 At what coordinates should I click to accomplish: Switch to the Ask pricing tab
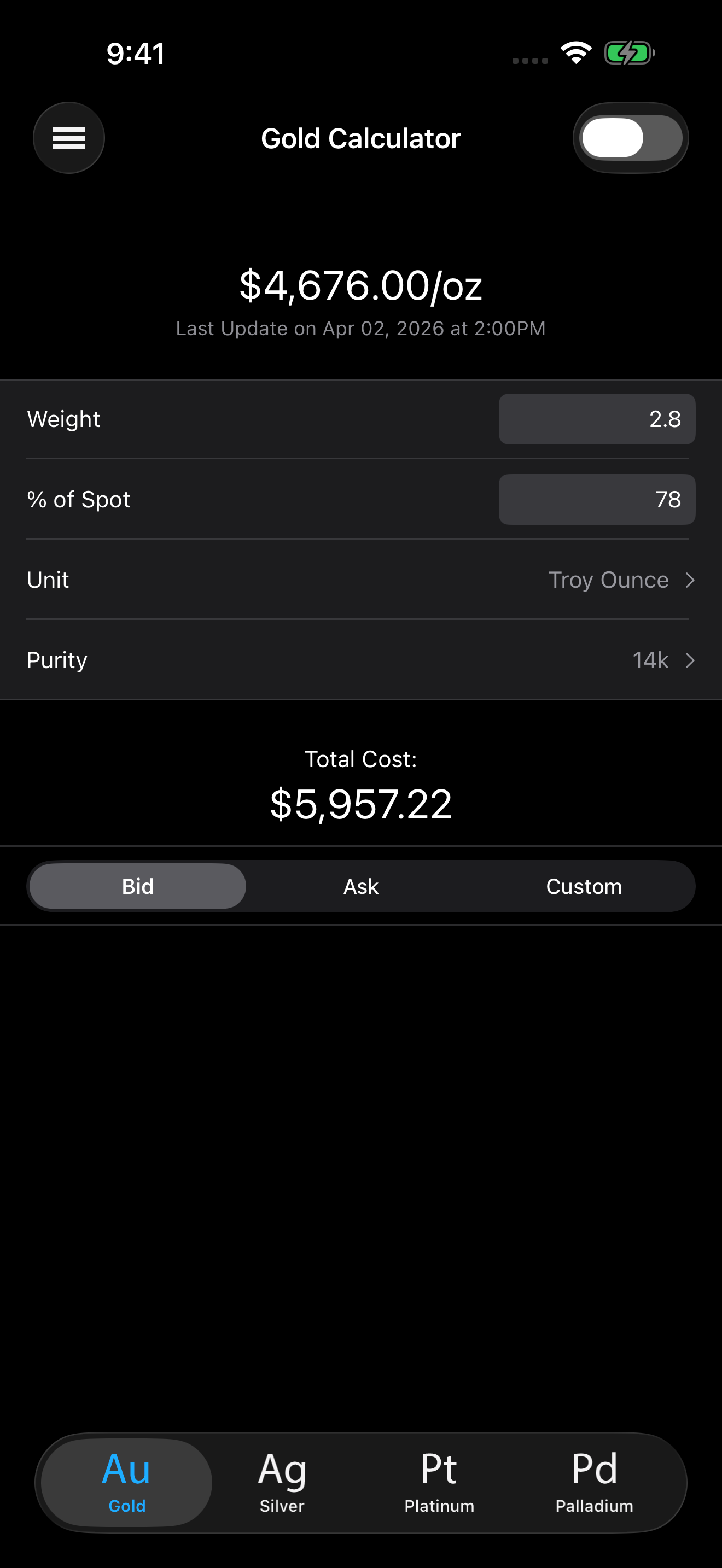tap(360, 886)
